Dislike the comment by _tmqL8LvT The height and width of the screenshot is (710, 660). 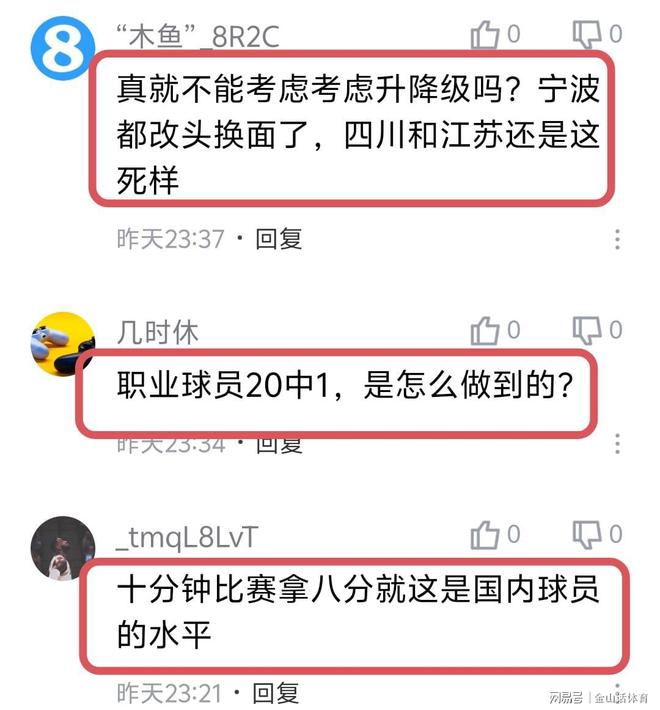tap(587, 535)
